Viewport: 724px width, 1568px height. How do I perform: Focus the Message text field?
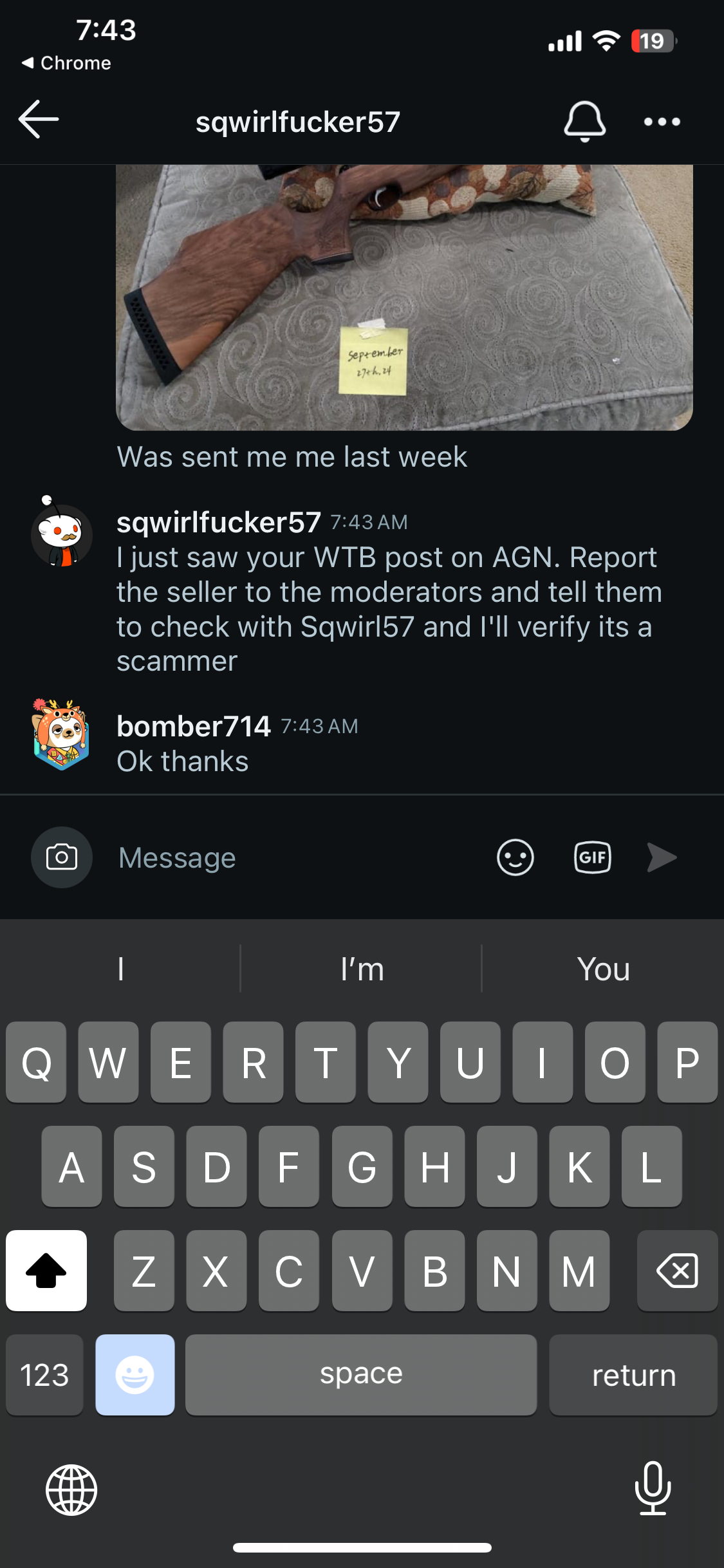290,857
